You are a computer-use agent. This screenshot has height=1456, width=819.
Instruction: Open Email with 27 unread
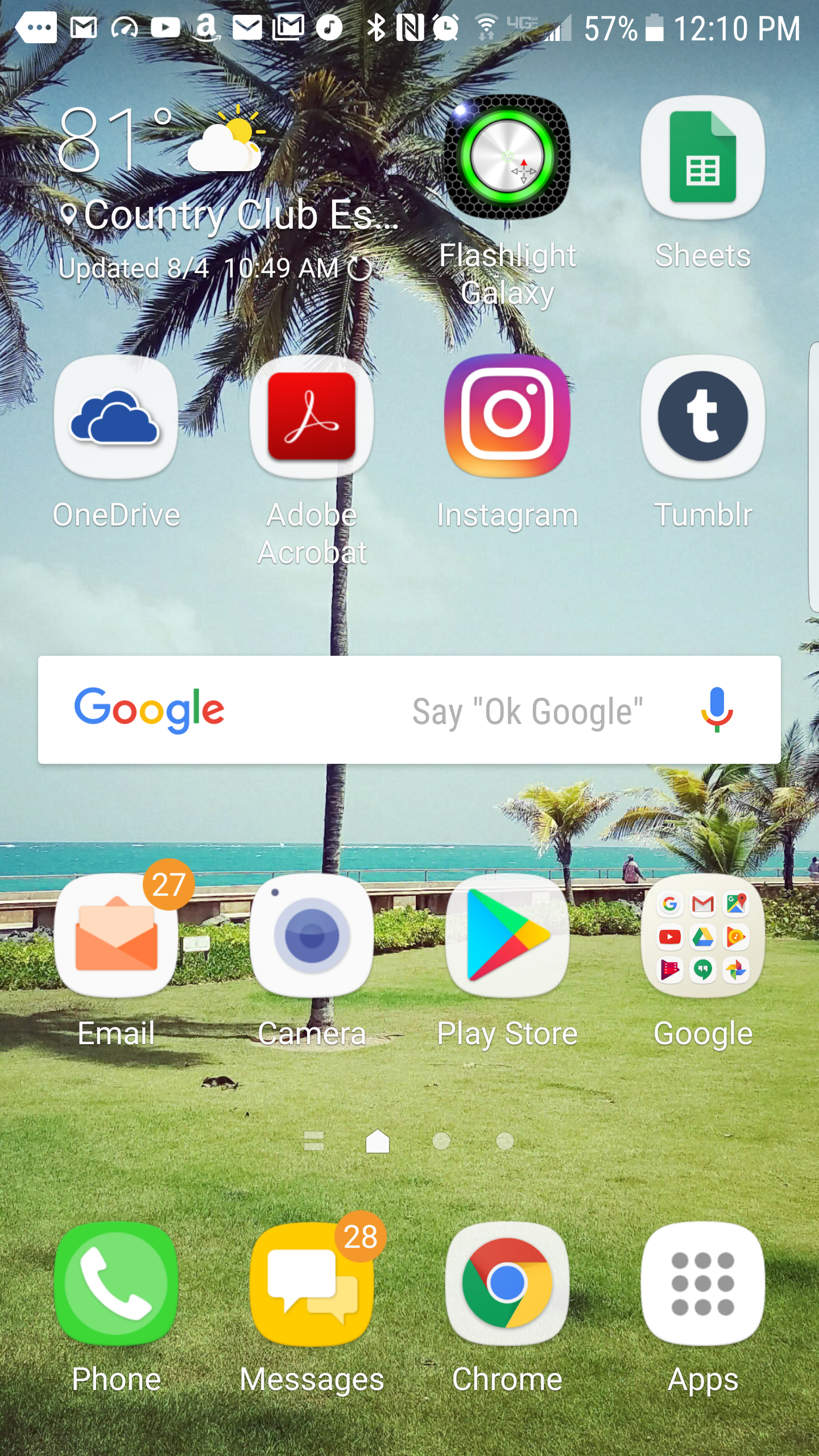coord(116,936)
